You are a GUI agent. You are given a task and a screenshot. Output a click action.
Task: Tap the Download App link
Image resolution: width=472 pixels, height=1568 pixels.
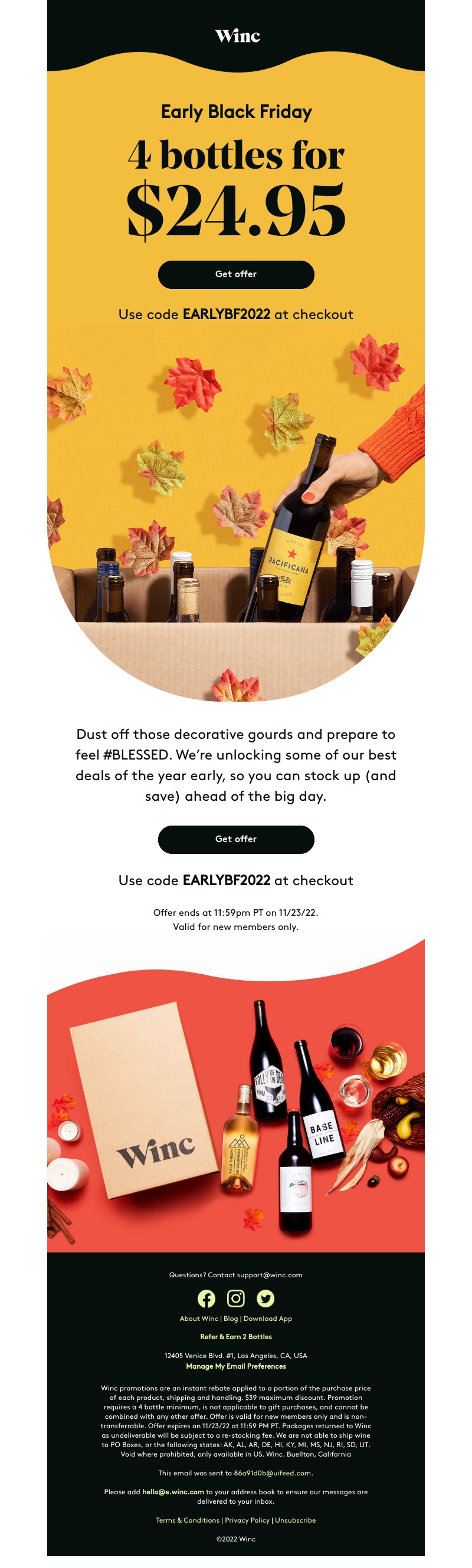point(267,1319)
